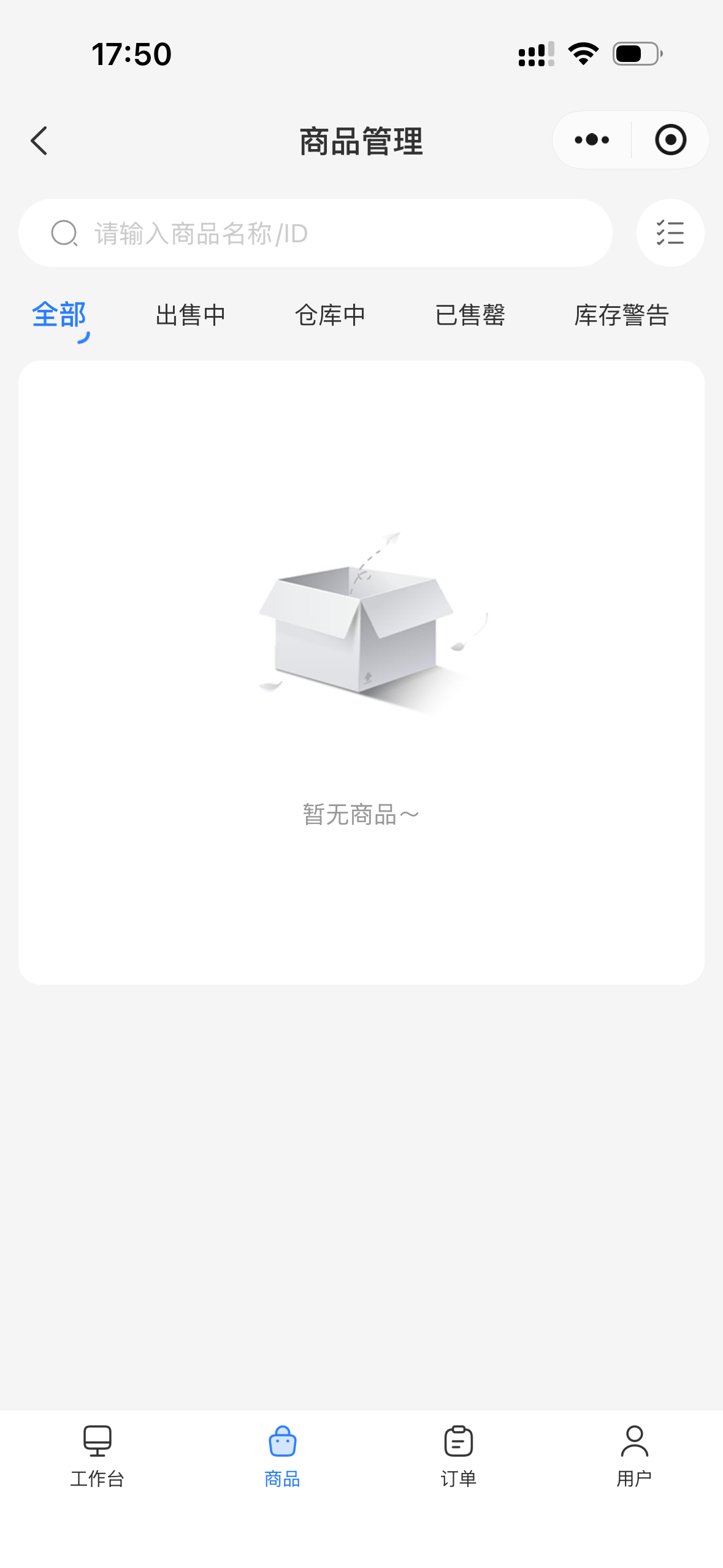Switch to the 出售中 tab
723x1568 pixels.
[191, 315]
